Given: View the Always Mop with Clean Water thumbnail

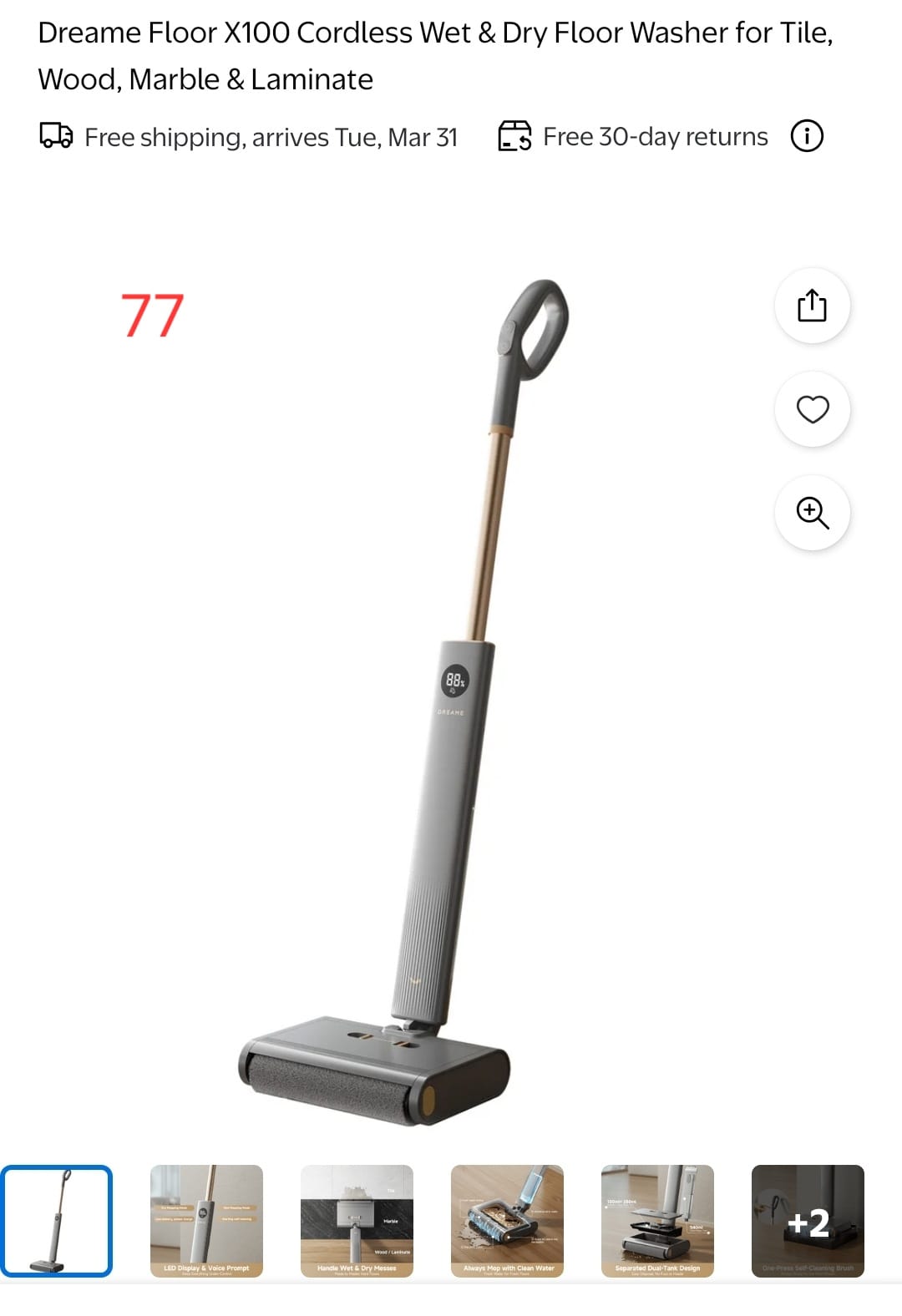Looking at the screenshot, I should point(507,1220).
